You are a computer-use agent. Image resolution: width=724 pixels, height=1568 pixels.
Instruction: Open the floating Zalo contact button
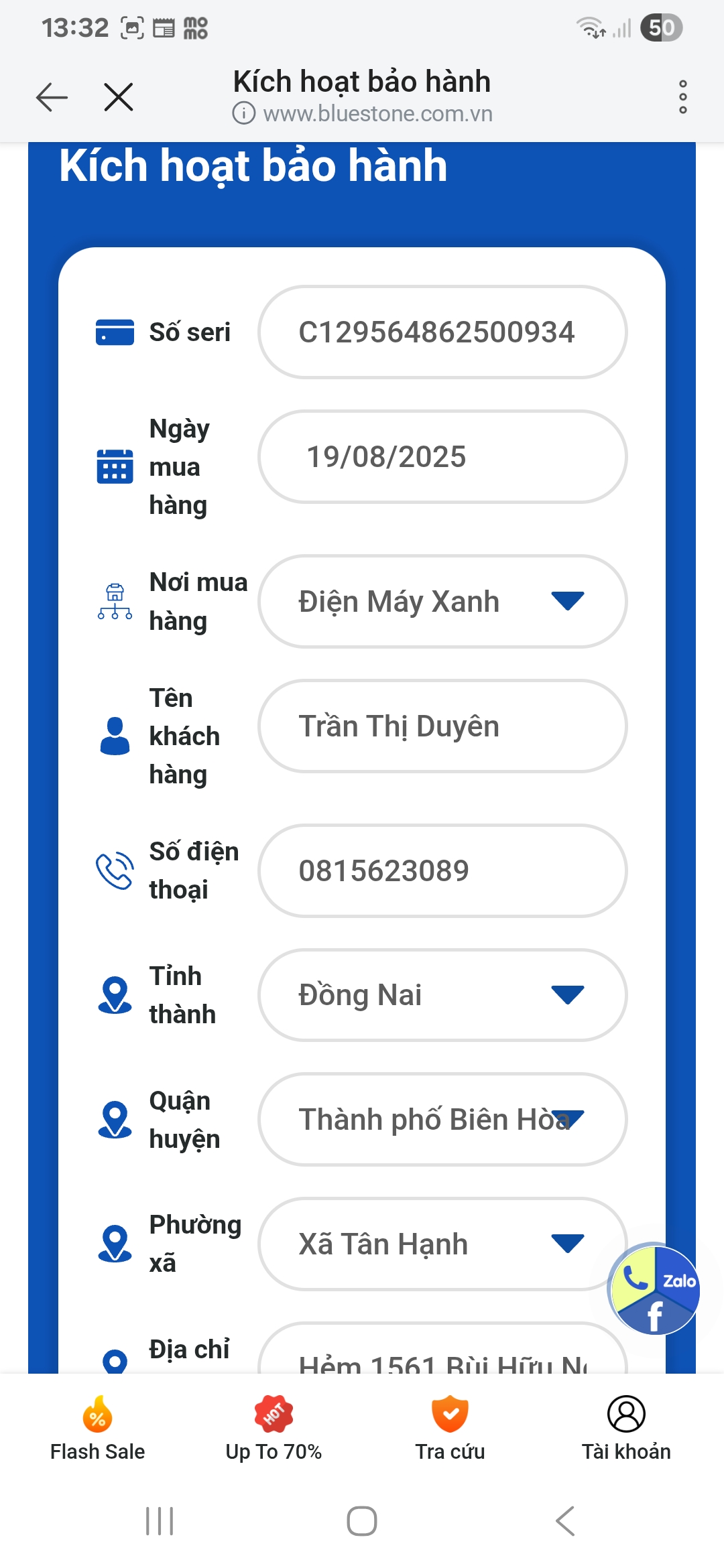[678, 1281]
